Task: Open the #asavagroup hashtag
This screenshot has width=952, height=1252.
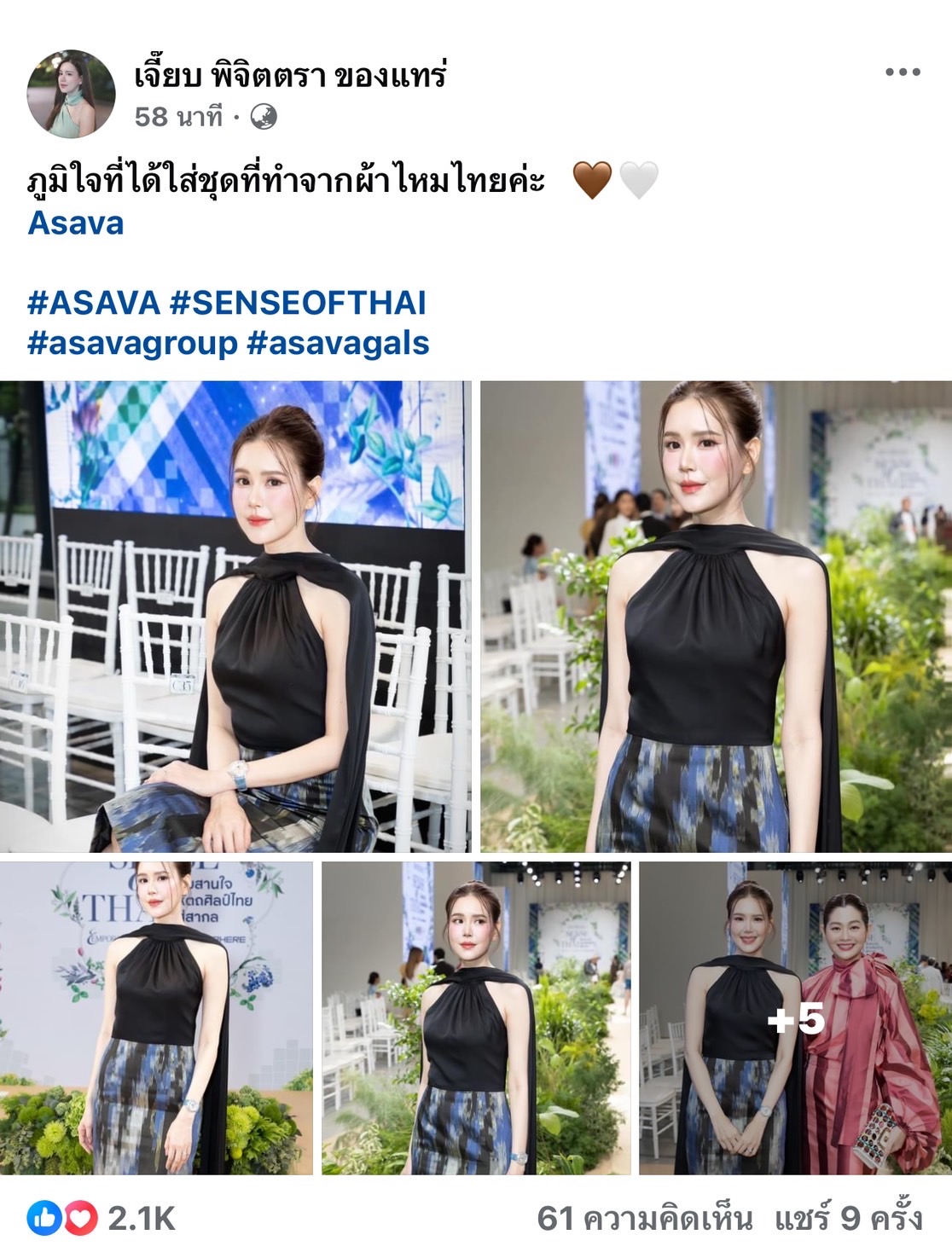Action: click(132, 343)
